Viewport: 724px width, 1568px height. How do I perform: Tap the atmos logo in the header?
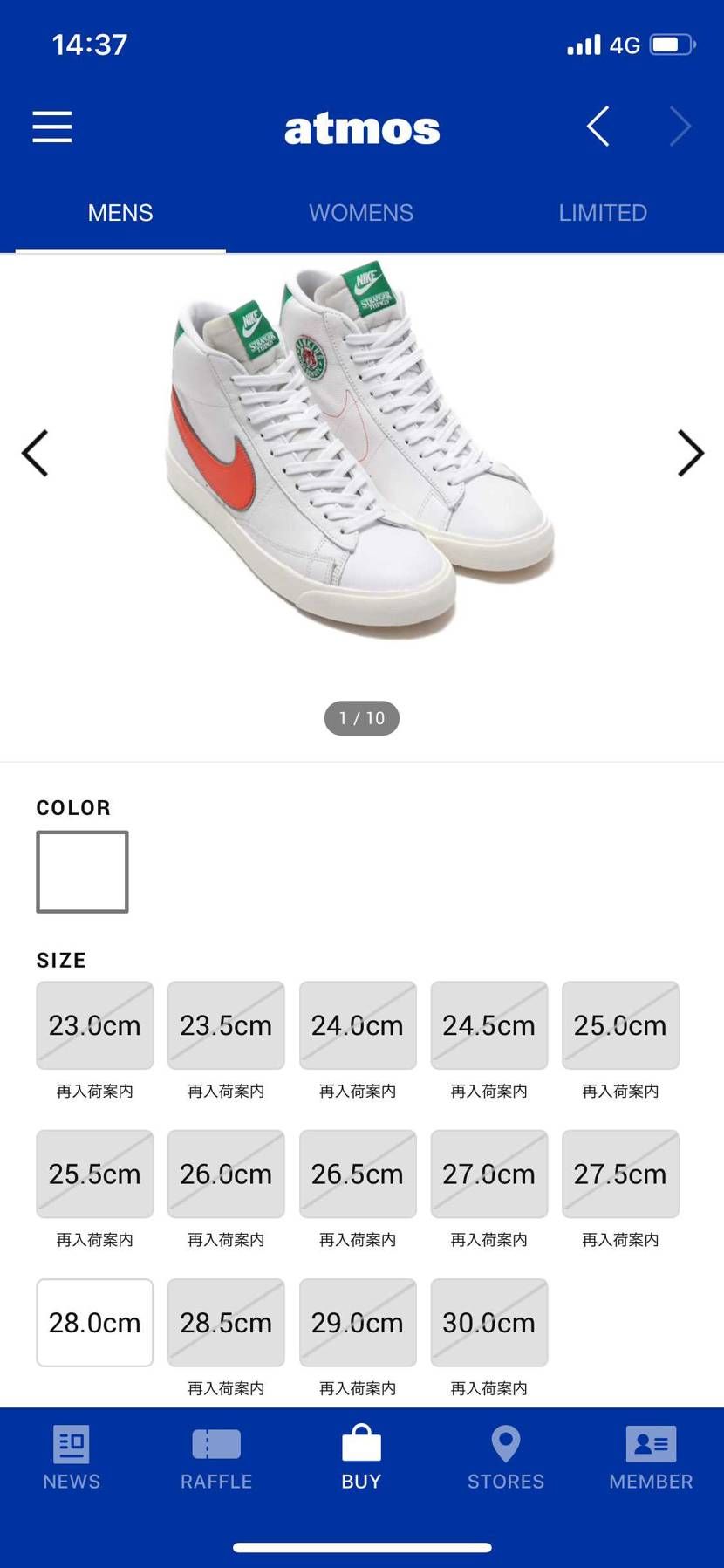(x=362, y=129)
